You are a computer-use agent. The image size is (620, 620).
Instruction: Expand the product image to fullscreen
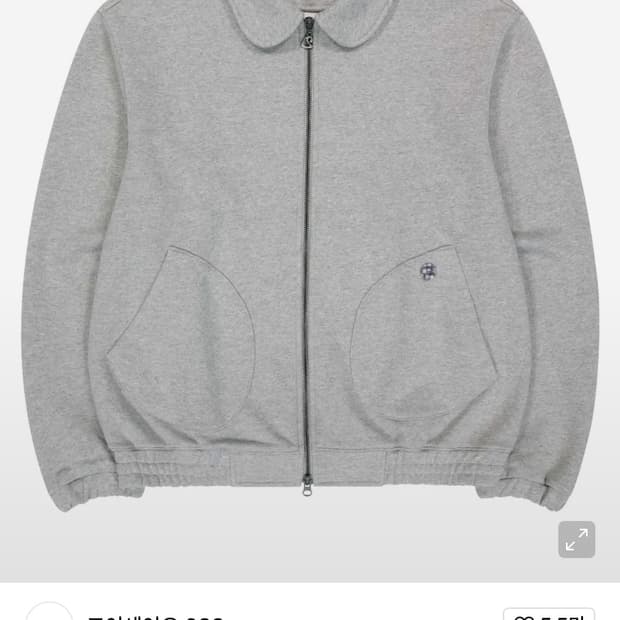coord(576,540)
